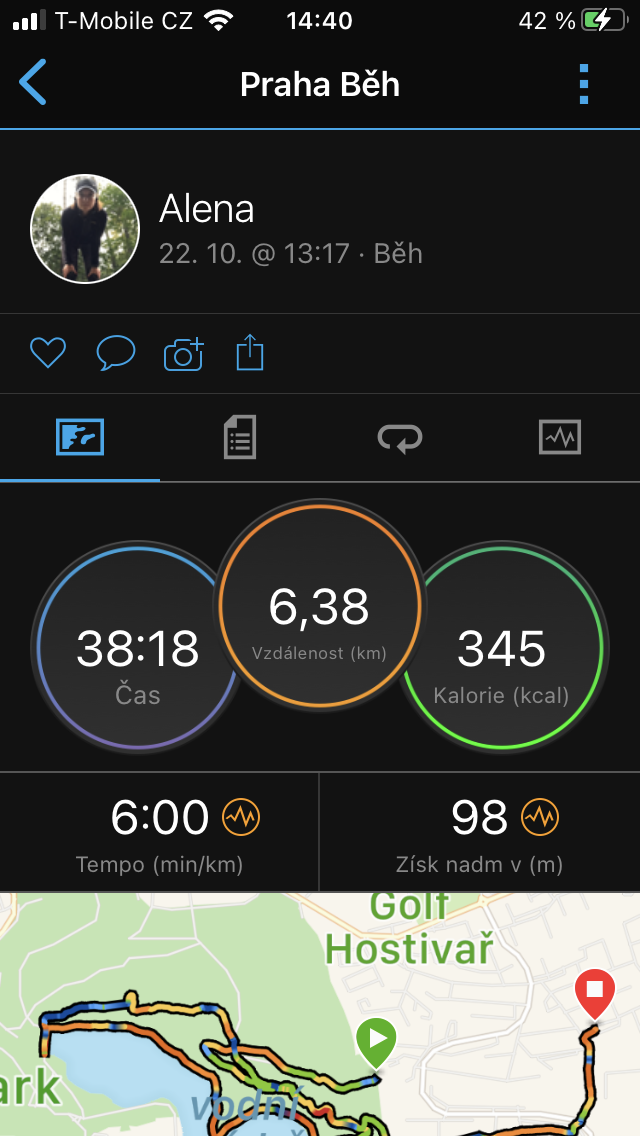Viewport: 640px width, 1136px height.
Task: Open comments with the speech bubble icon
Action: coord(116,354)
